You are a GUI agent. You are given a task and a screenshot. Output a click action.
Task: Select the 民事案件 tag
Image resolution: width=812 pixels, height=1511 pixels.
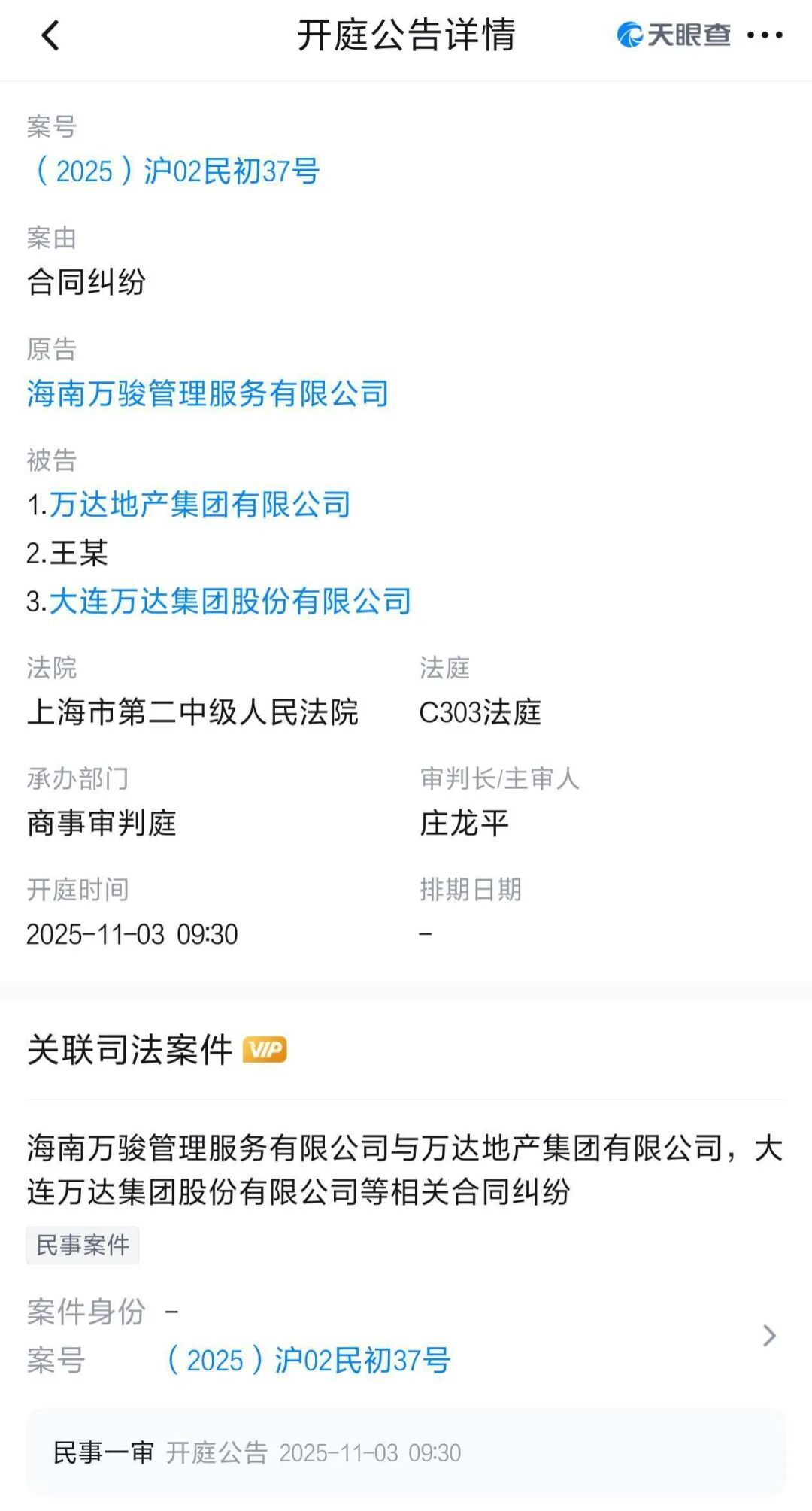(x=83, y=1244)
